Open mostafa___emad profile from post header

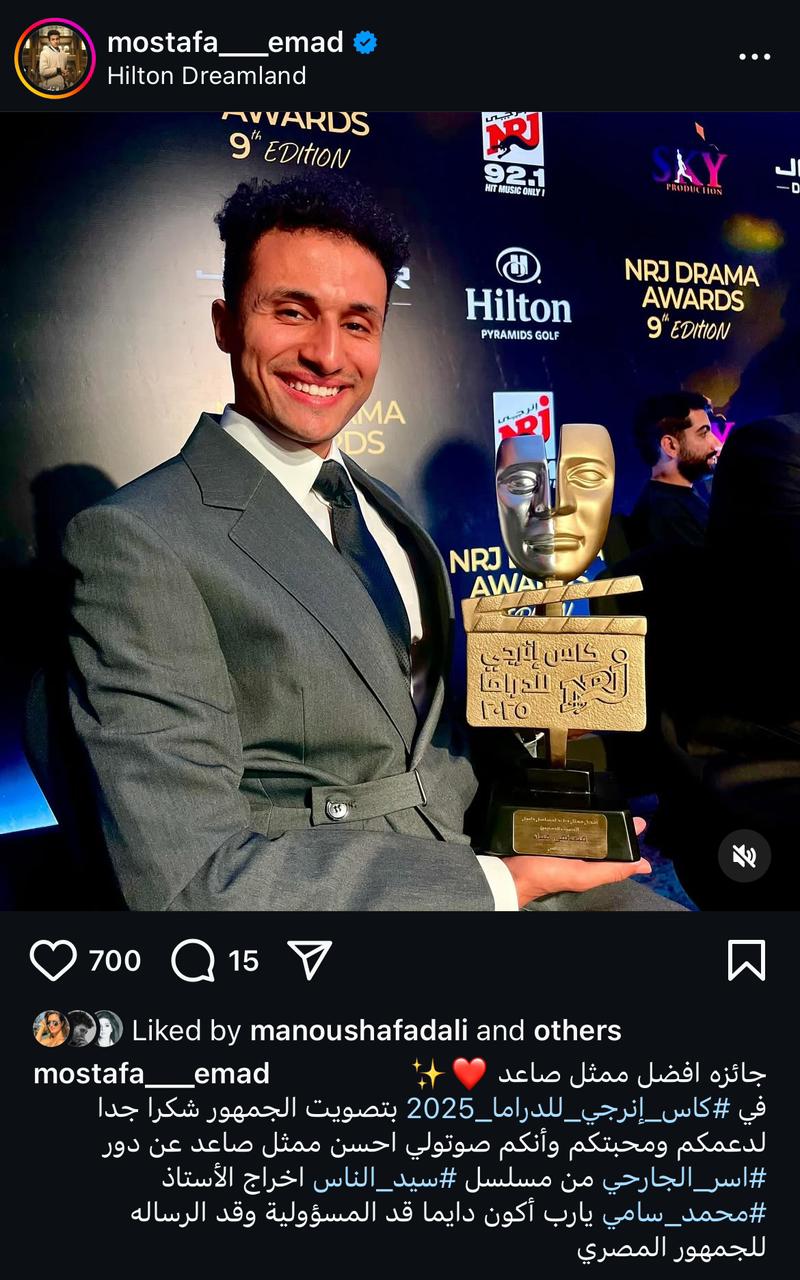[x=225, y=42]
